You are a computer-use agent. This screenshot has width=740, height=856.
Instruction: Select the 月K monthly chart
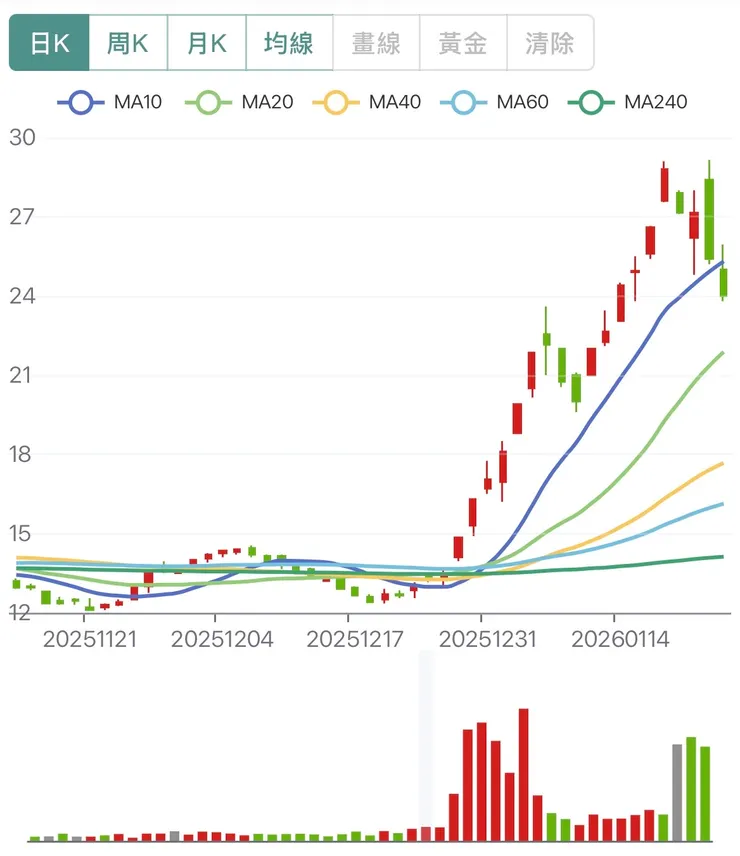207,43
